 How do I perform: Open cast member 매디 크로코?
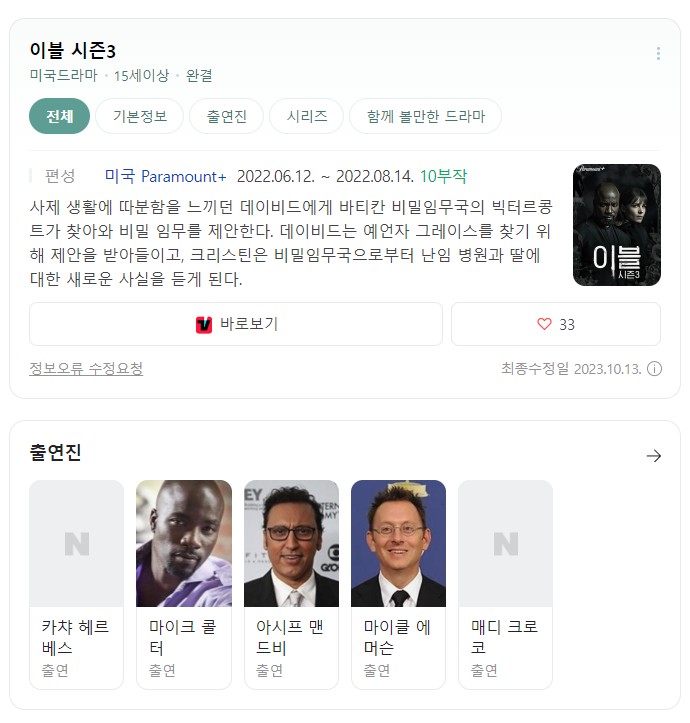pyautogui.click(x=505, y=584)
